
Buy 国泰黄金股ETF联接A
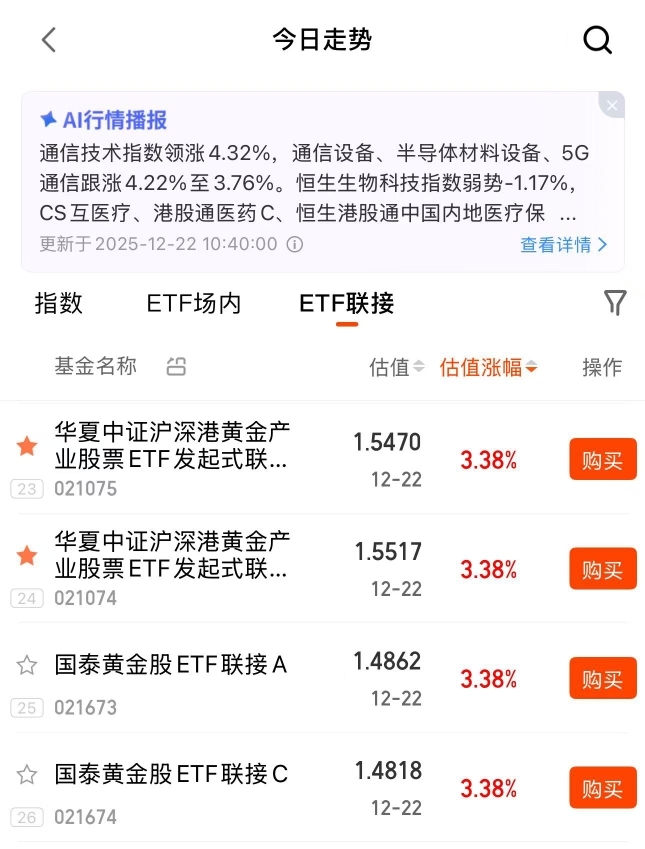click(x=603, y=678)
